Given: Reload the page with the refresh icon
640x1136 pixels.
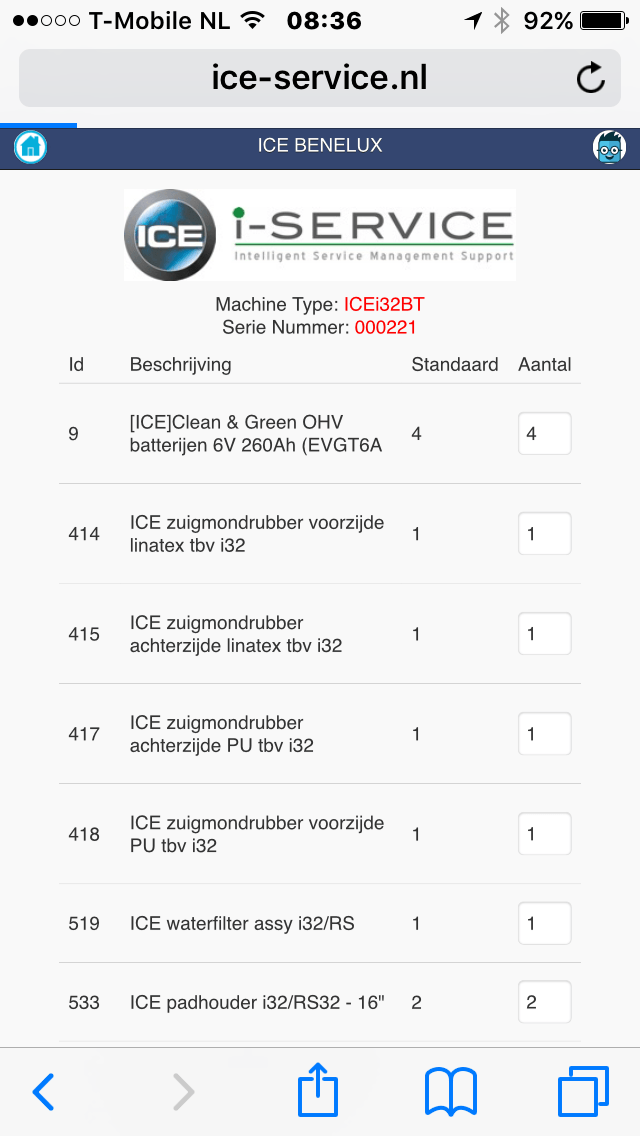Looking at the screenshot, I should (x=590, y=78).
